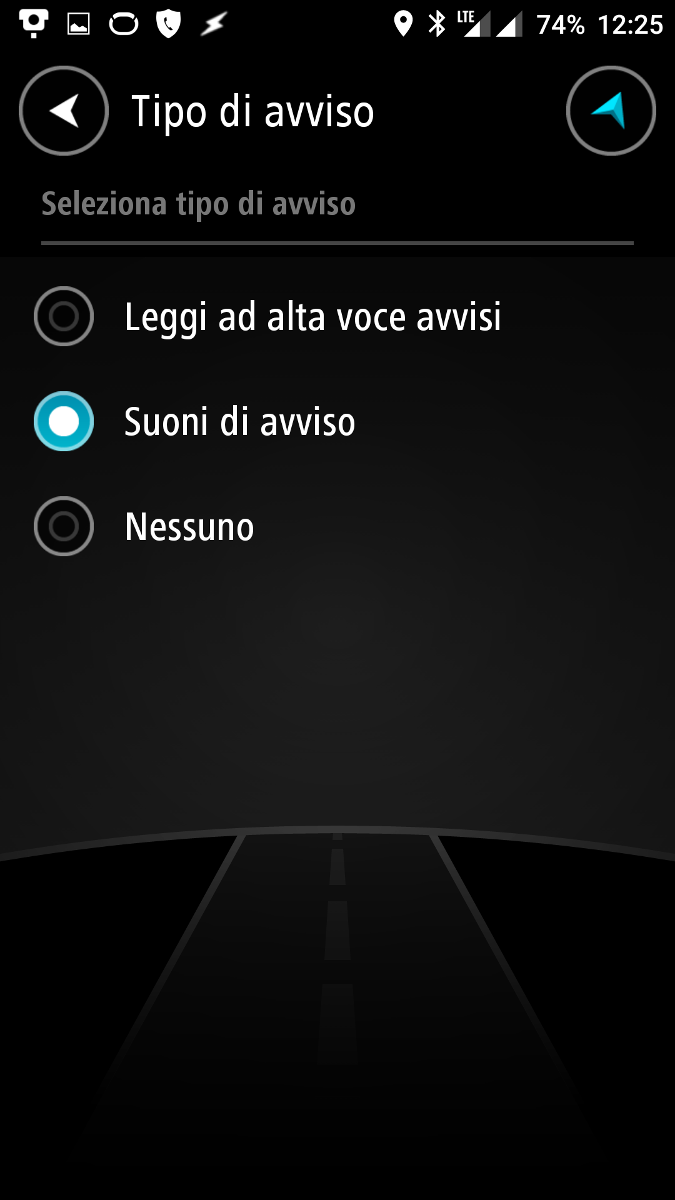Select Leggi ad alta voce avvisi option

[x=337, y=317]
